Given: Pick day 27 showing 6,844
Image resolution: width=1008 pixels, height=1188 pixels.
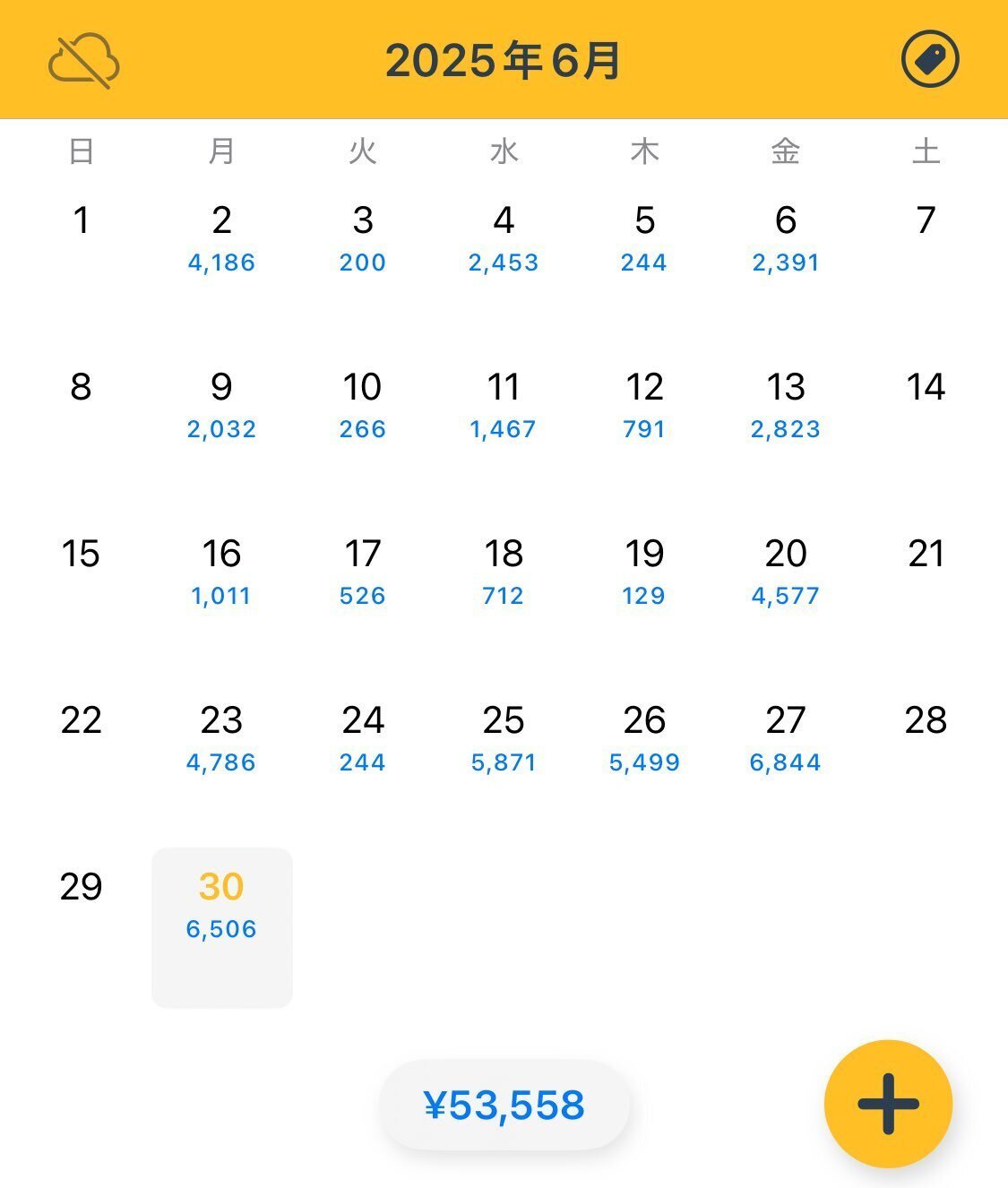Looking at the screenshot, I should click(786, 740).
